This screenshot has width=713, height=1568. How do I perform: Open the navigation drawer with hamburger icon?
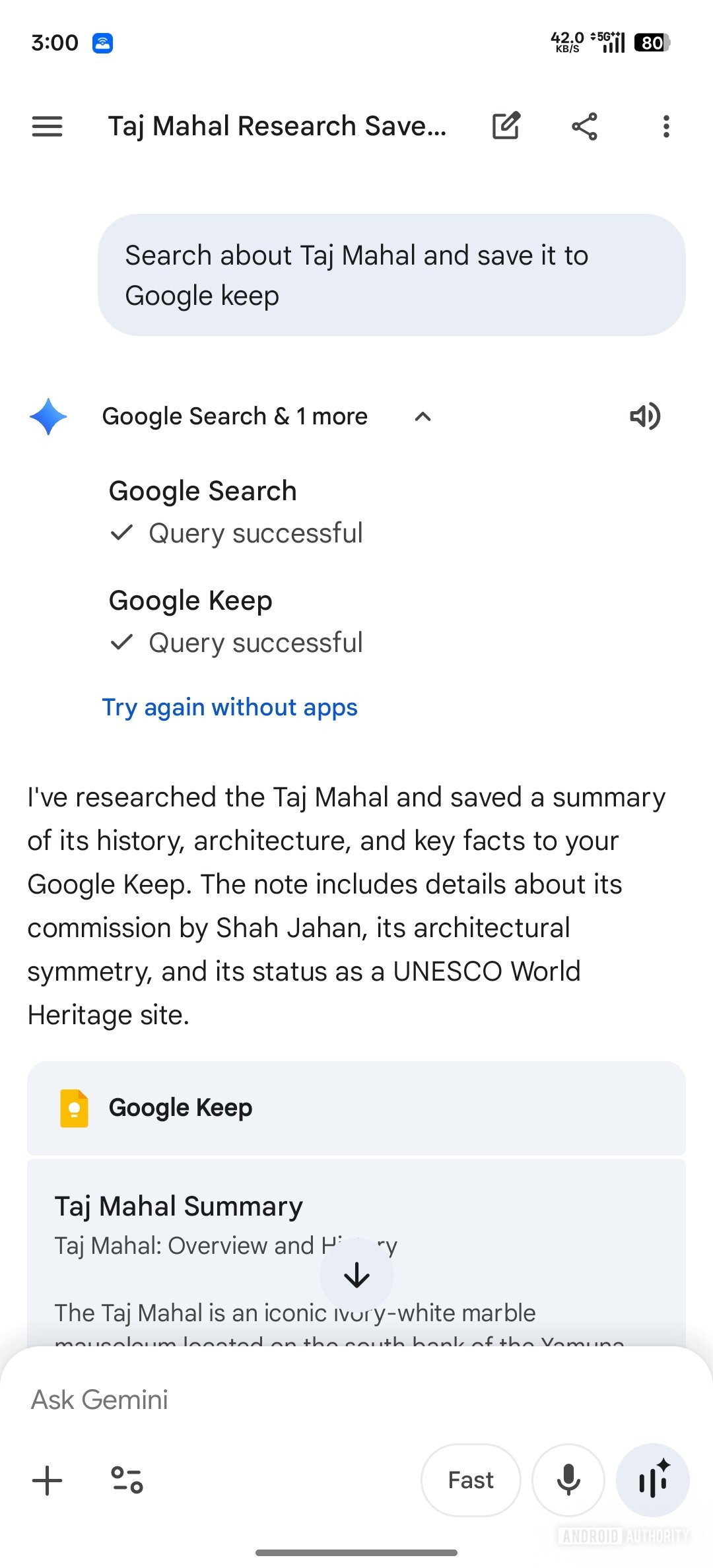(46, 126)
